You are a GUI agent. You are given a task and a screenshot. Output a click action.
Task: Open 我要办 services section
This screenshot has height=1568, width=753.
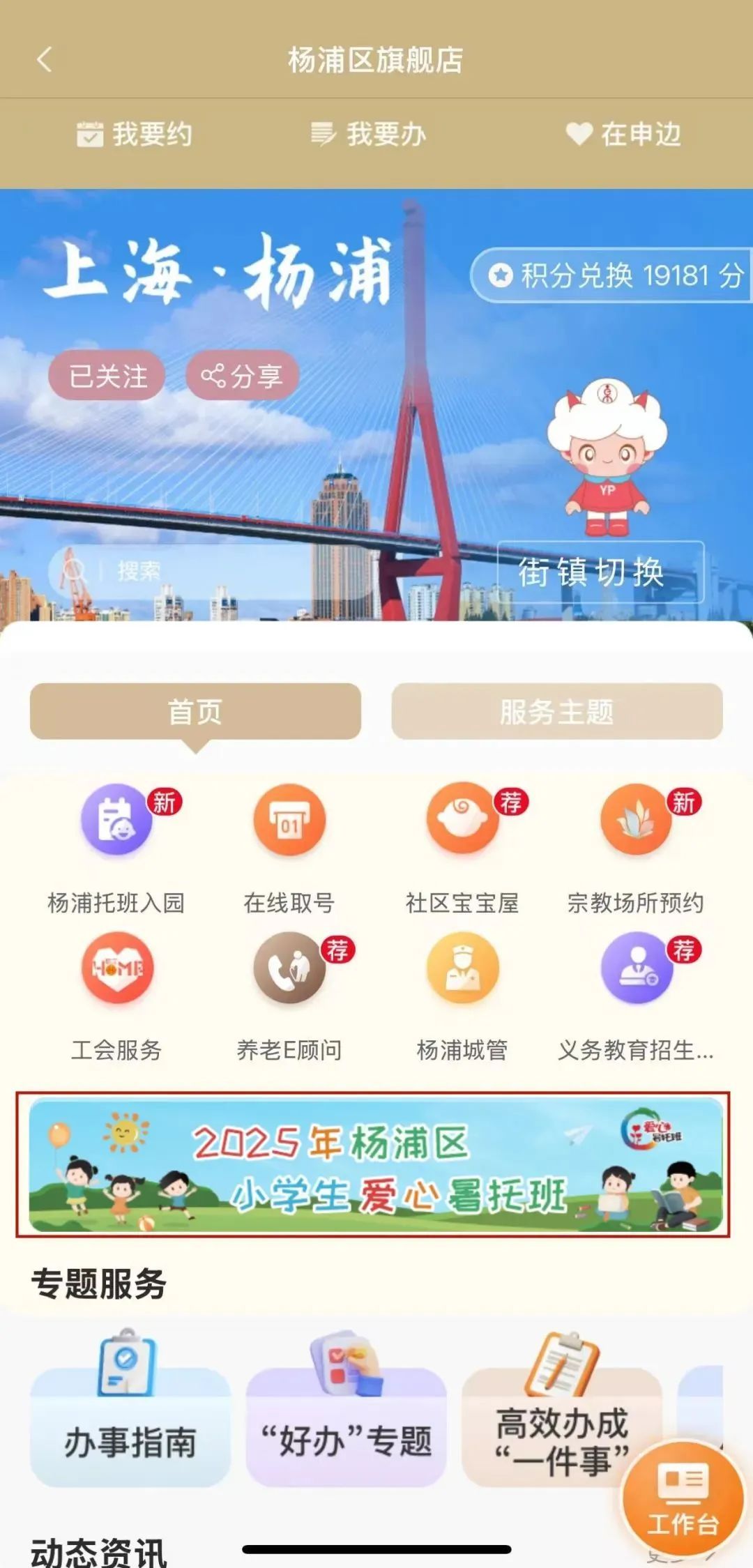click(369, 134)
